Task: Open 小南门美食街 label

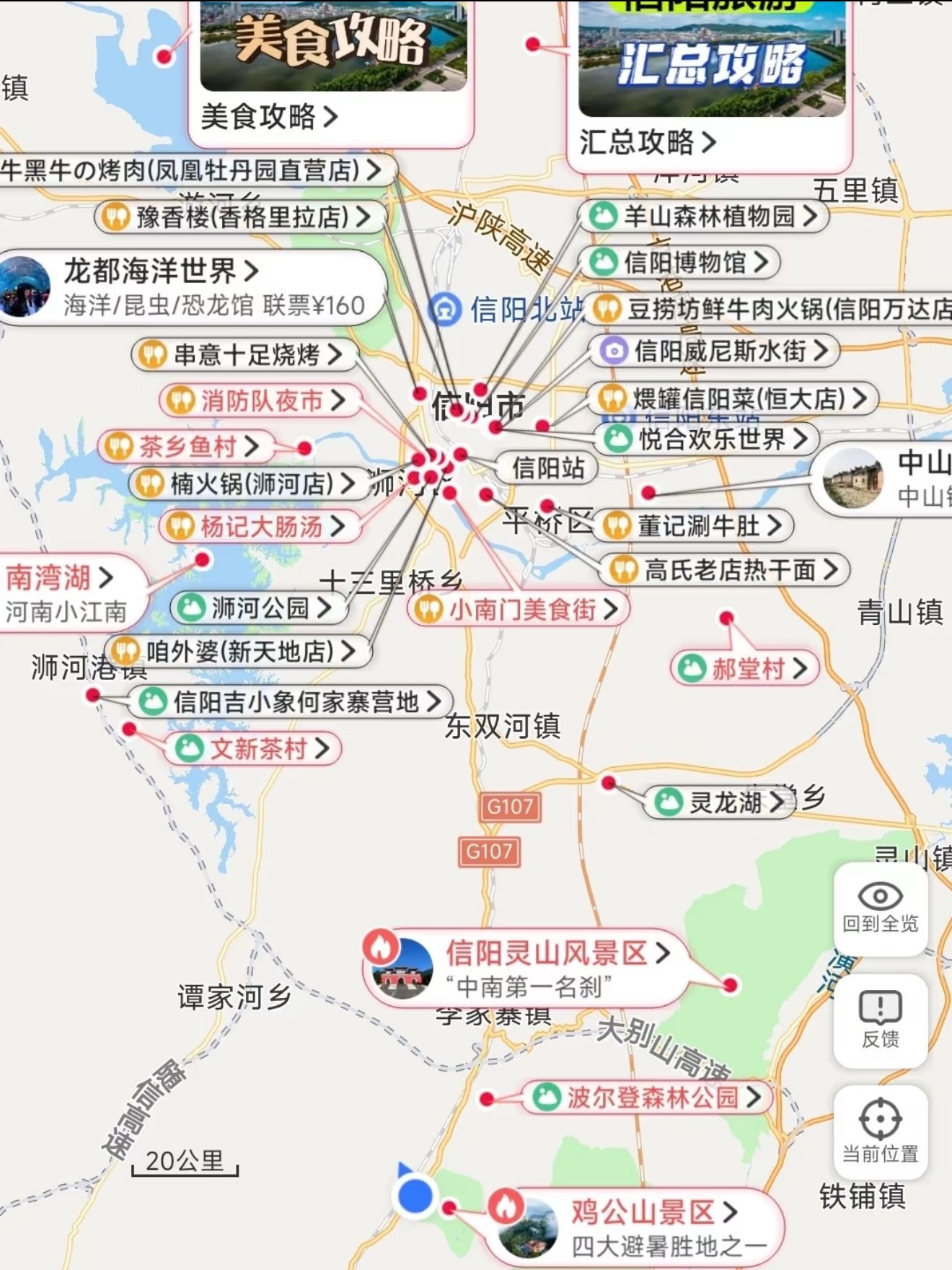Action: click(519, 610)
